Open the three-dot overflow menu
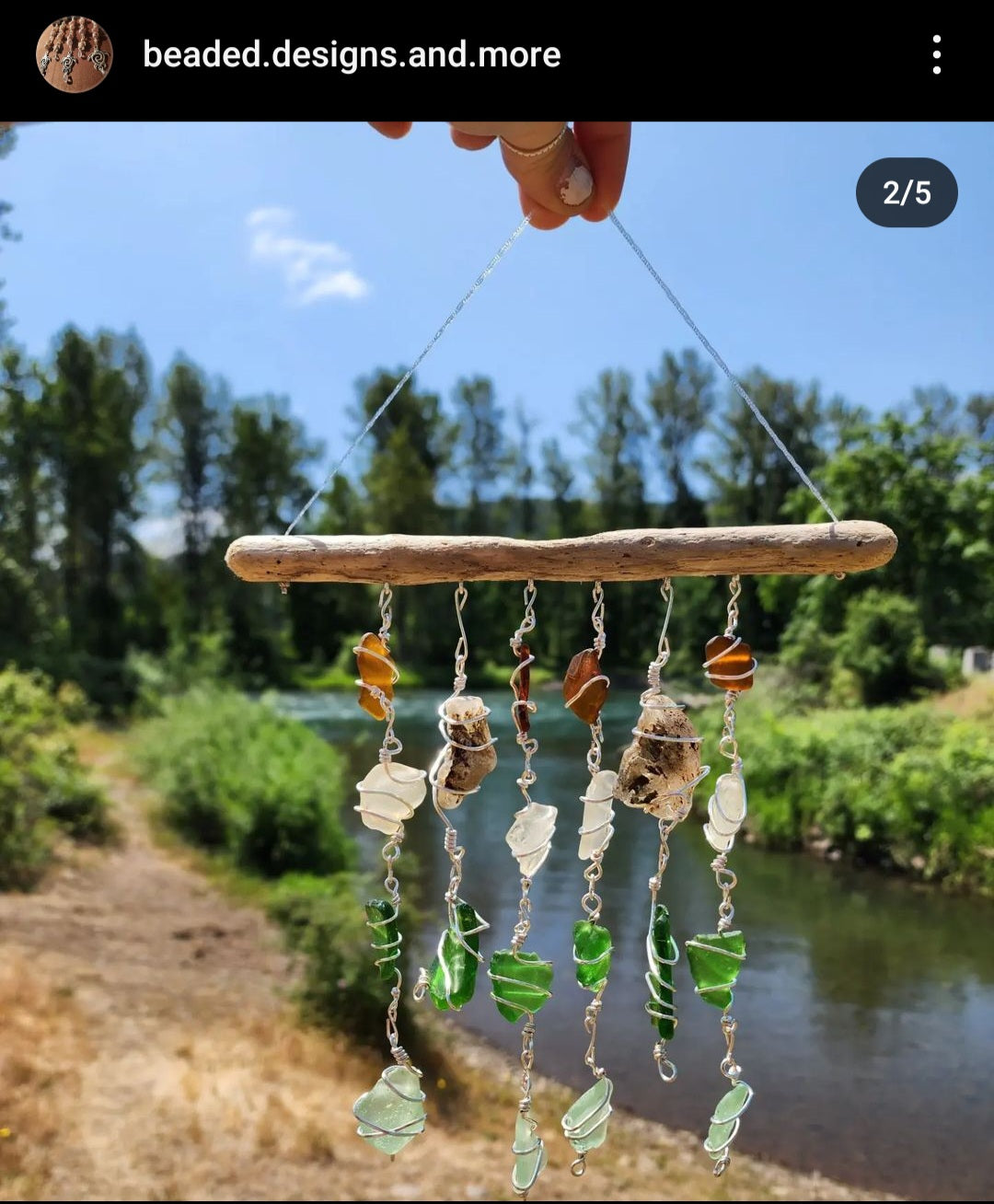This screenshot has height=1204, width=994. click(936, 55)
